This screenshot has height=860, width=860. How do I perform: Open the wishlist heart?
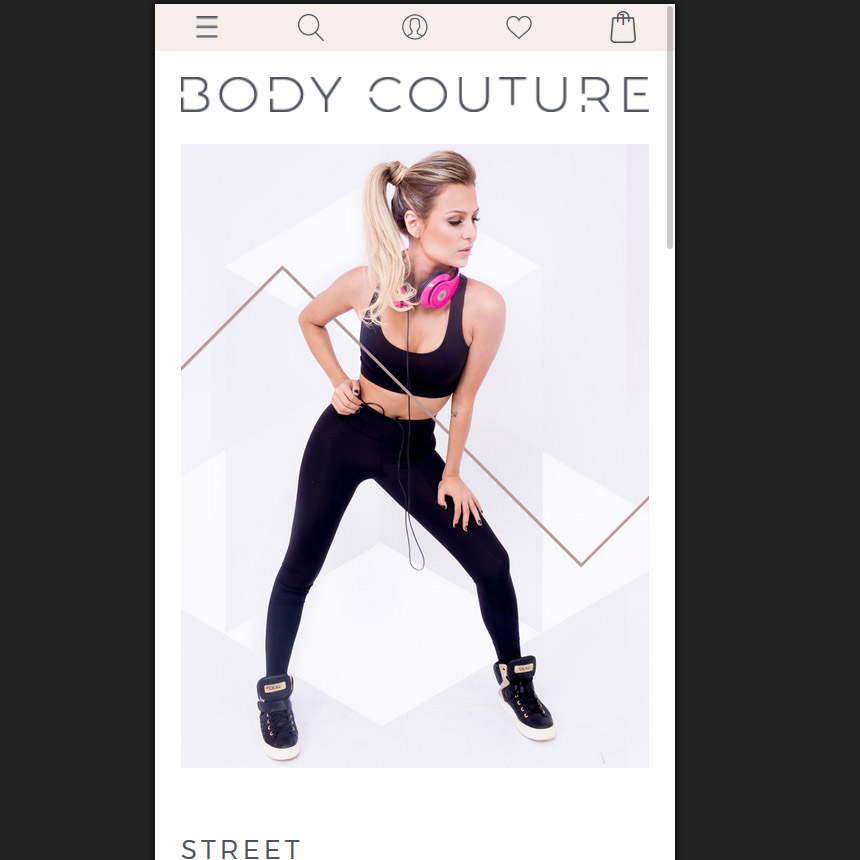pyautogui.click(x=519, y=28)
